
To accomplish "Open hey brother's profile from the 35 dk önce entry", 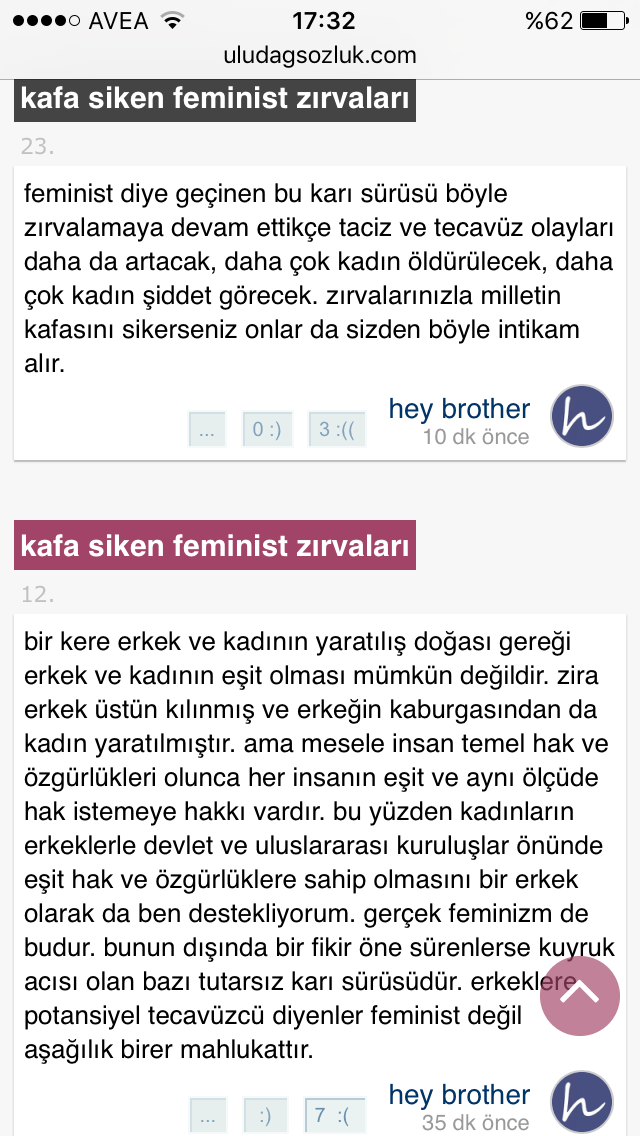I will pyautogui.click(x=459, y=1095).
